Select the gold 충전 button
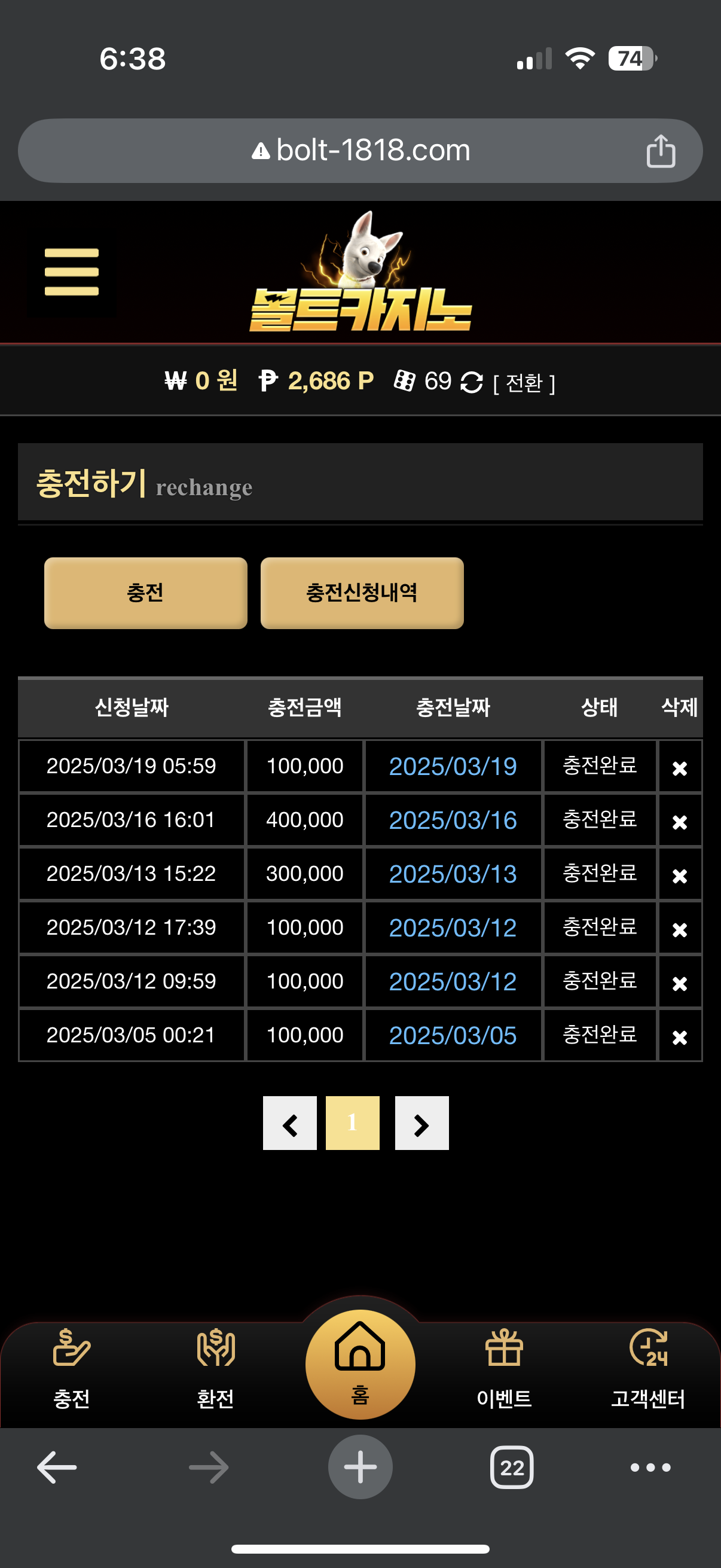The height and width of the screenshot is (1568, 721). [x=145, y=593]
